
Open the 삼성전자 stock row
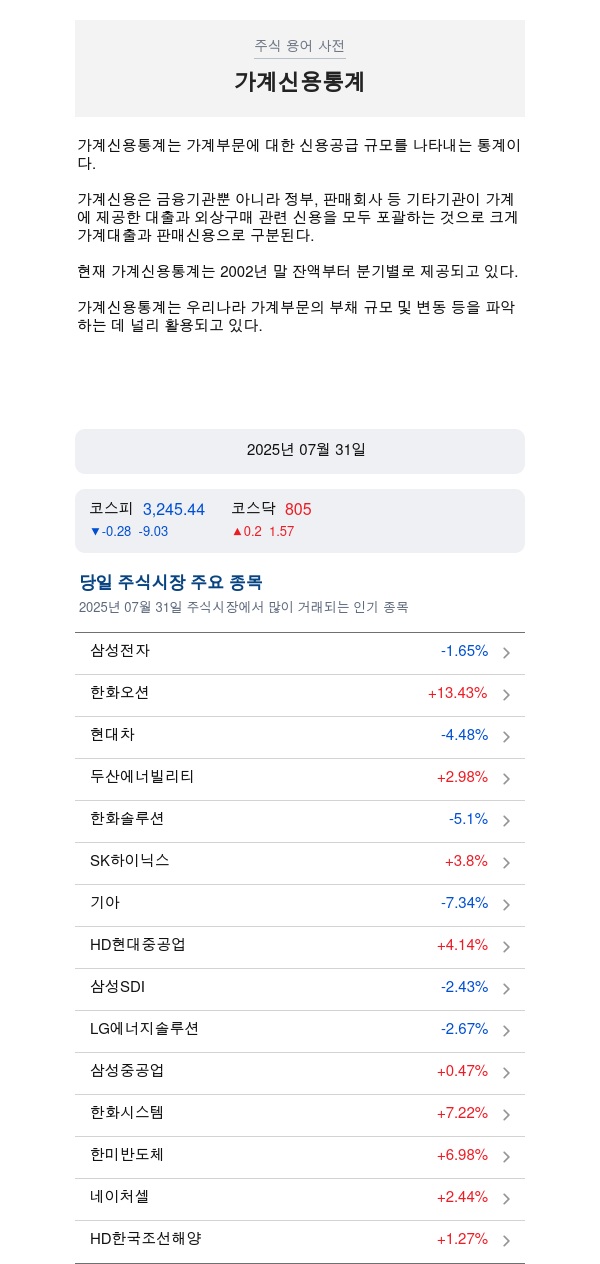[300, 653]
